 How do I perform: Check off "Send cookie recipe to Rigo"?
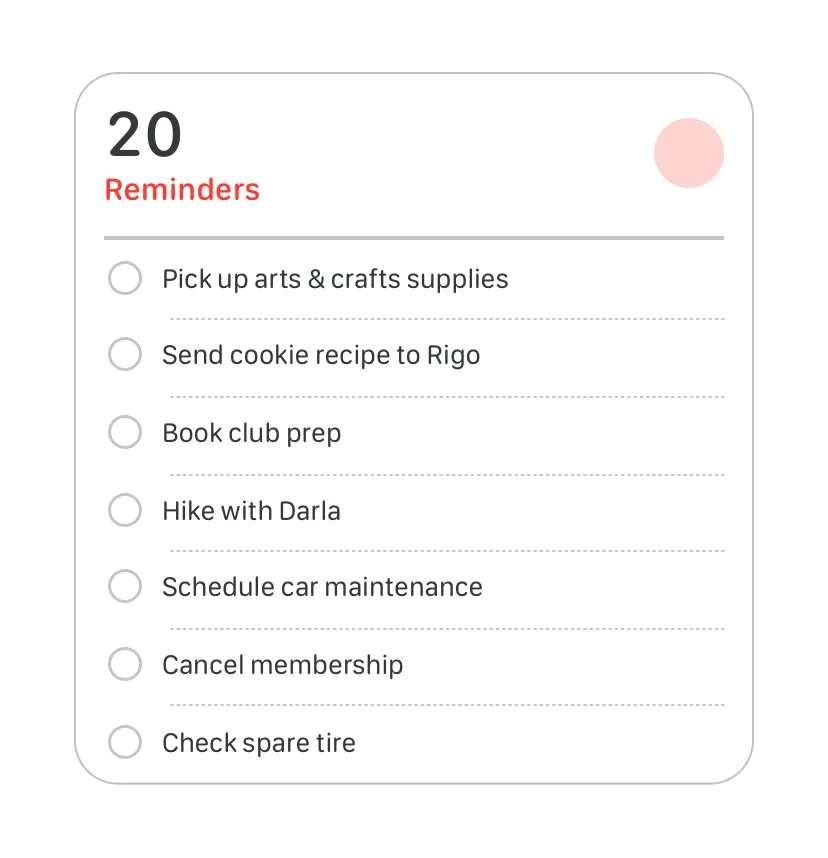tap(125, 354)
